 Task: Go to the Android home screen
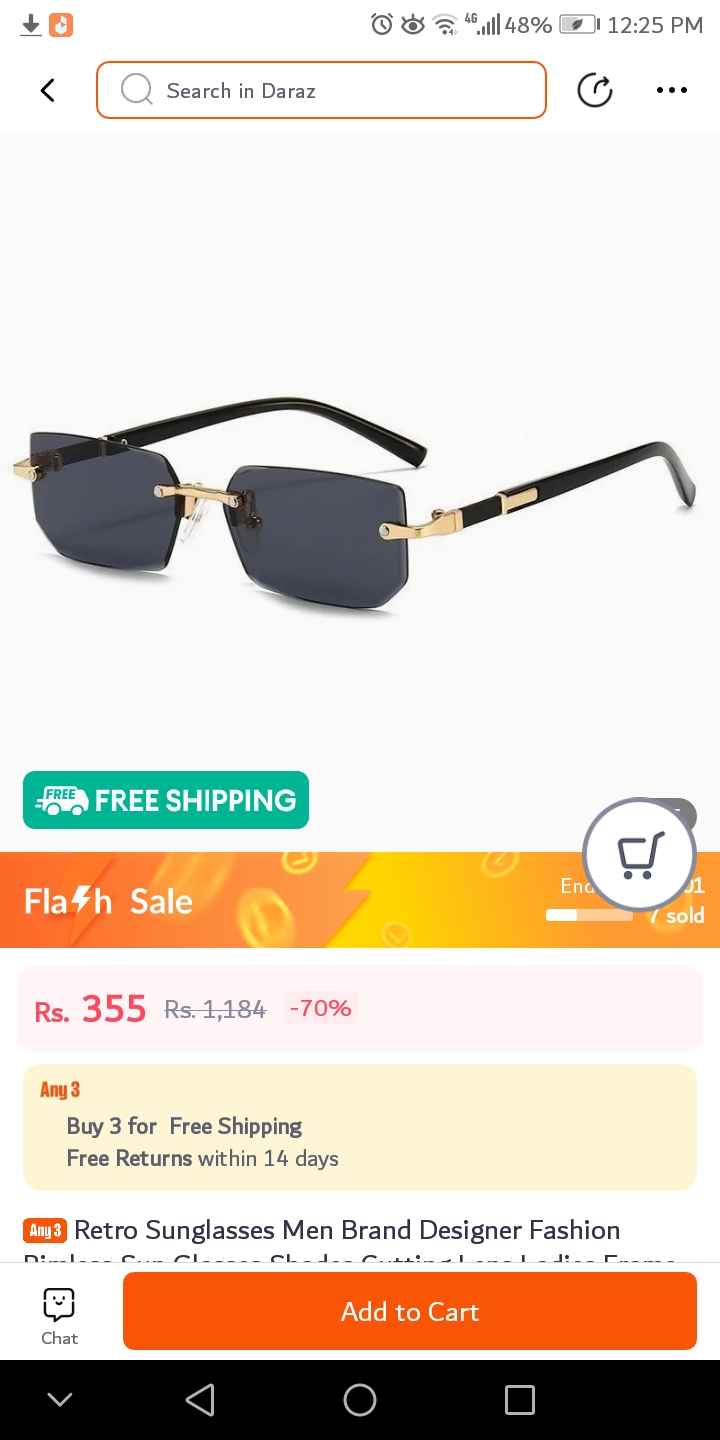[359, 1399]
